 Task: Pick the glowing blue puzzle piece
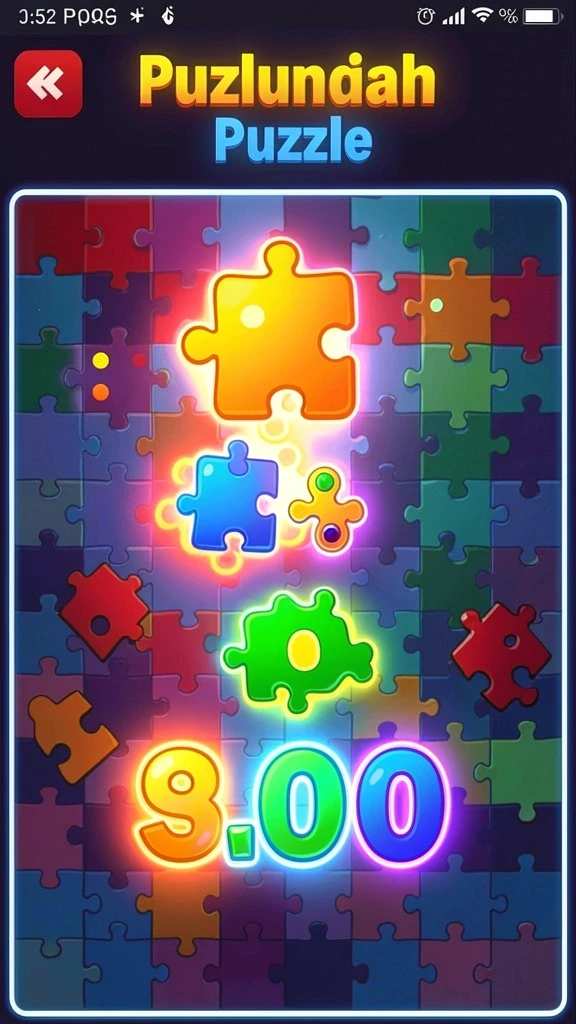(228, 497)
